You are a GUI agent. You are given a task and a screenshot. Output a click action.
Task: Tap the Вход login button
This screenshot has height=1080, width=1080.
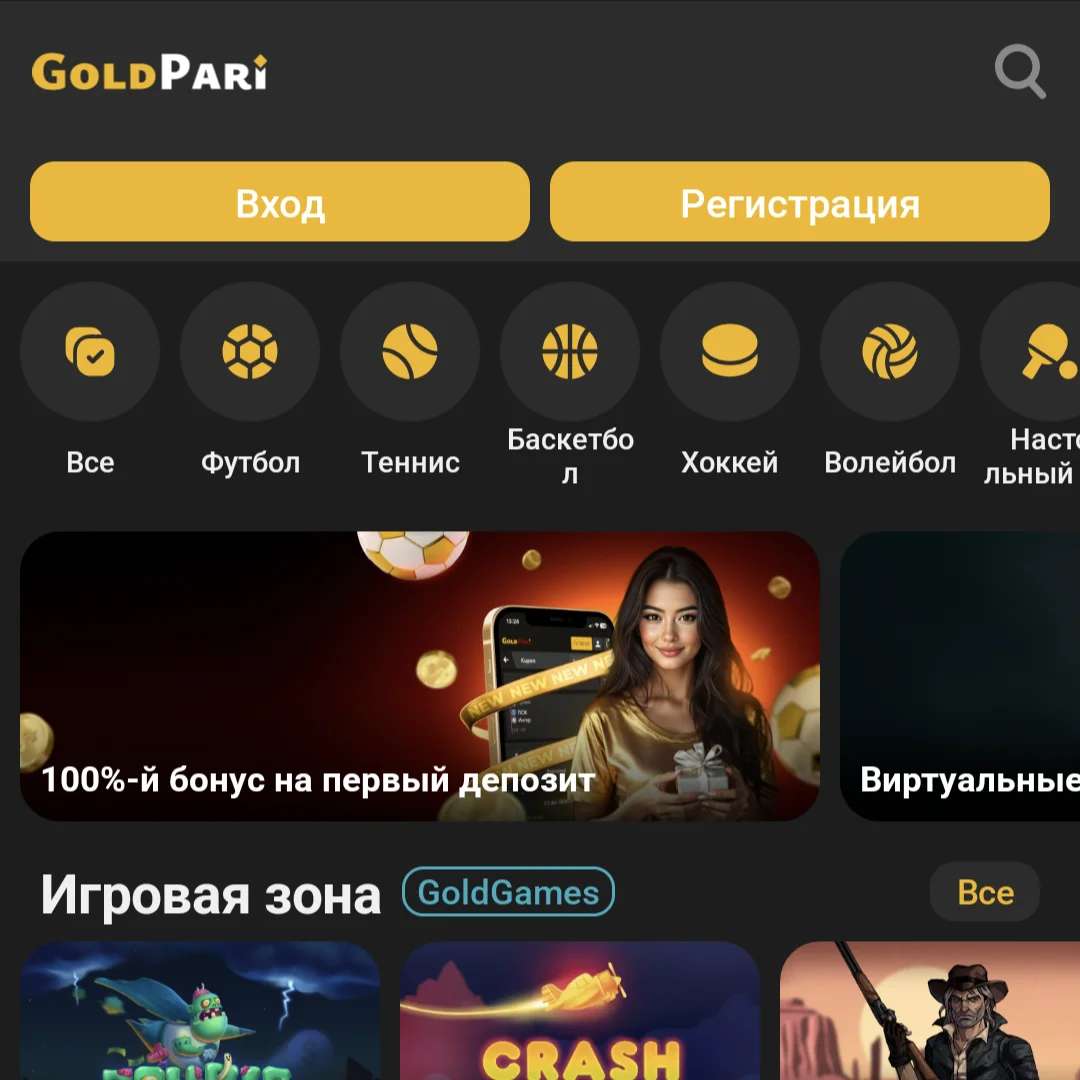280,202
